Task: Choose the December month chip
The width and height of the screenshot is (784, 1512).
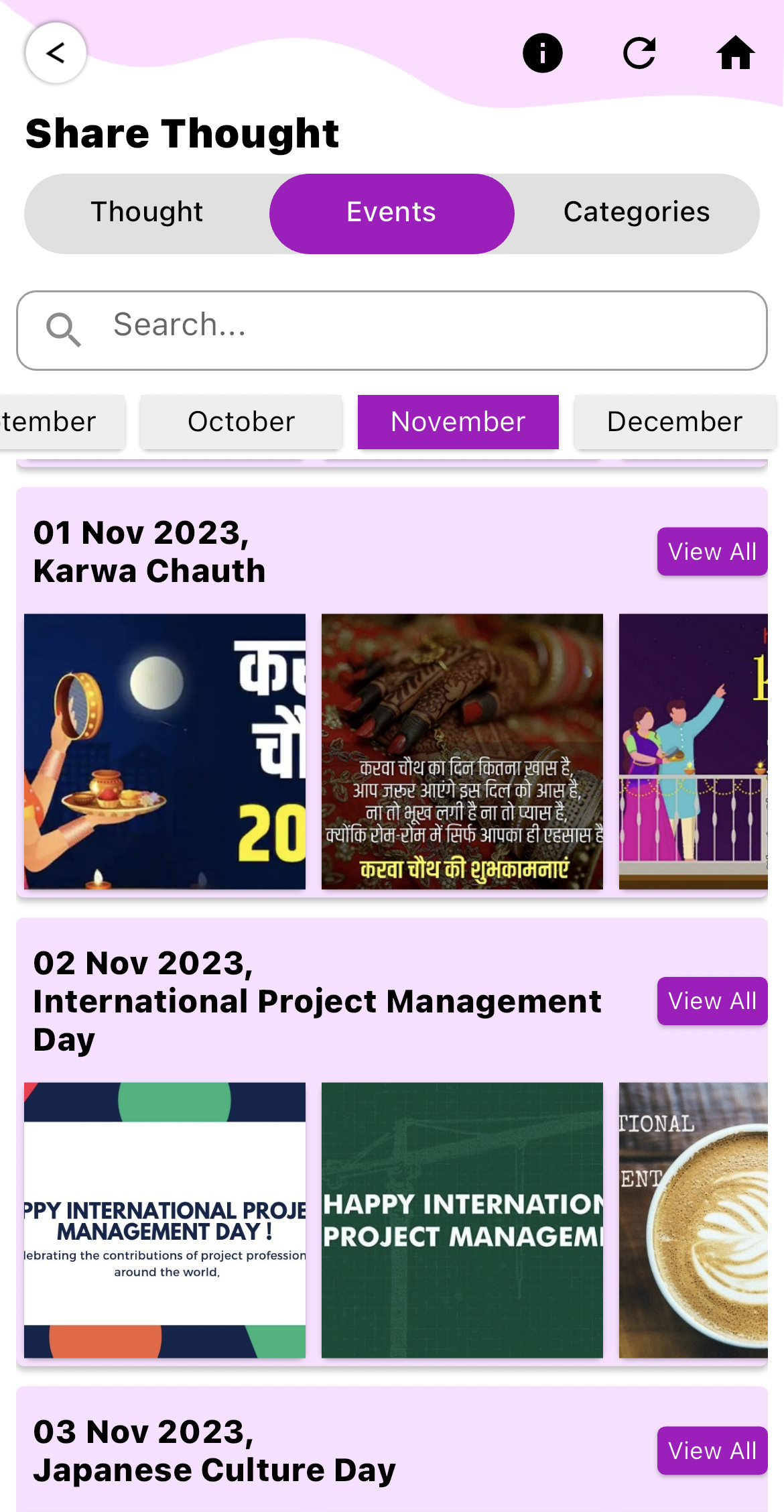Action: click(674, 422)
